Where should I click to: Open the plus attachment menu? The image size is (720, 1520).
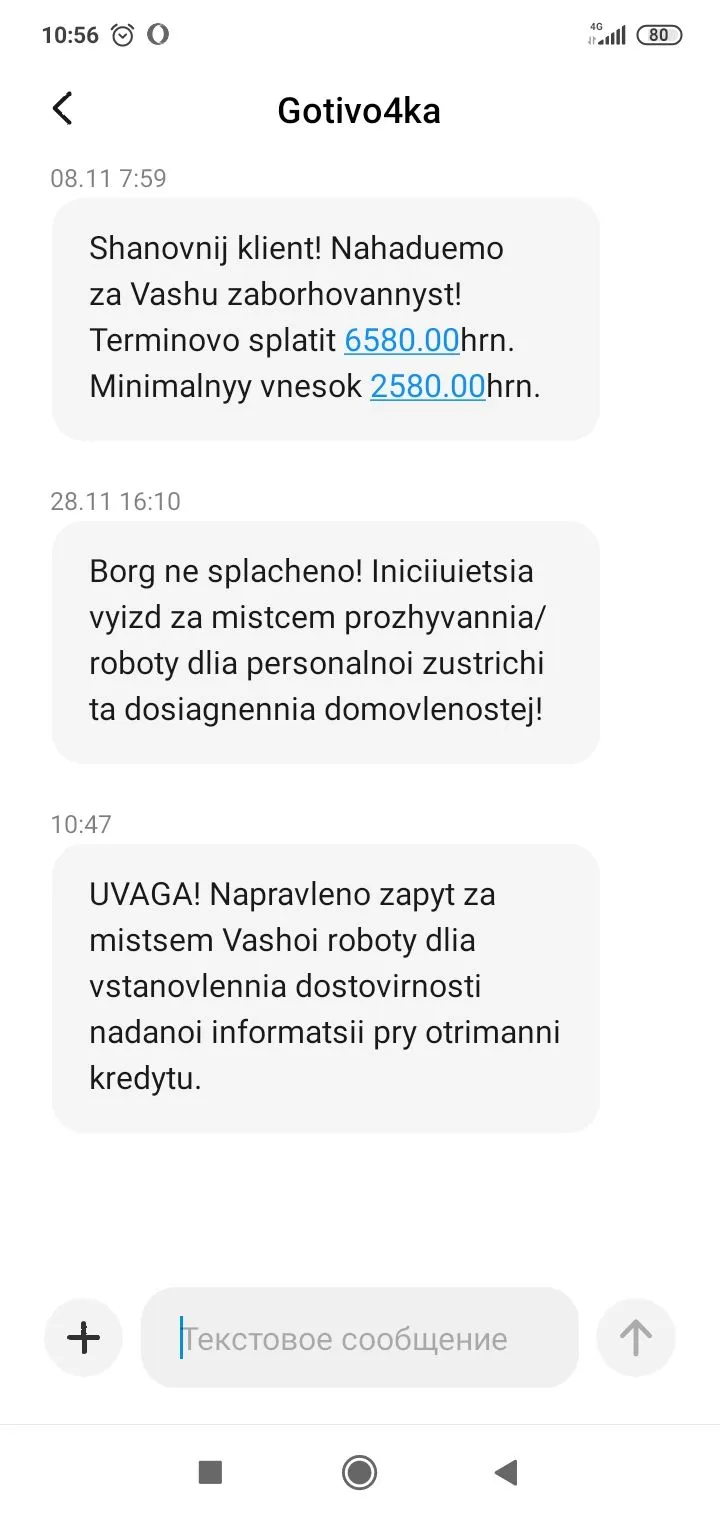click(83, 1337)
